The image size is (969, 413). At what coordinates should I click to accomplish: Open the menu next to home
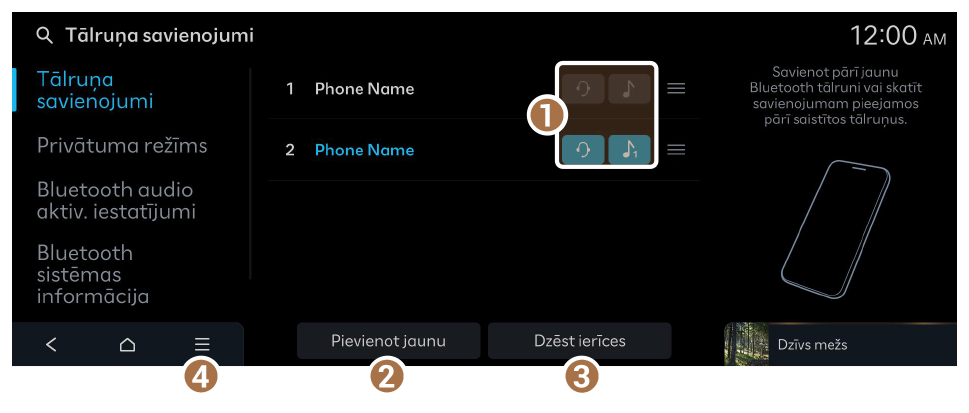point(202,345)
